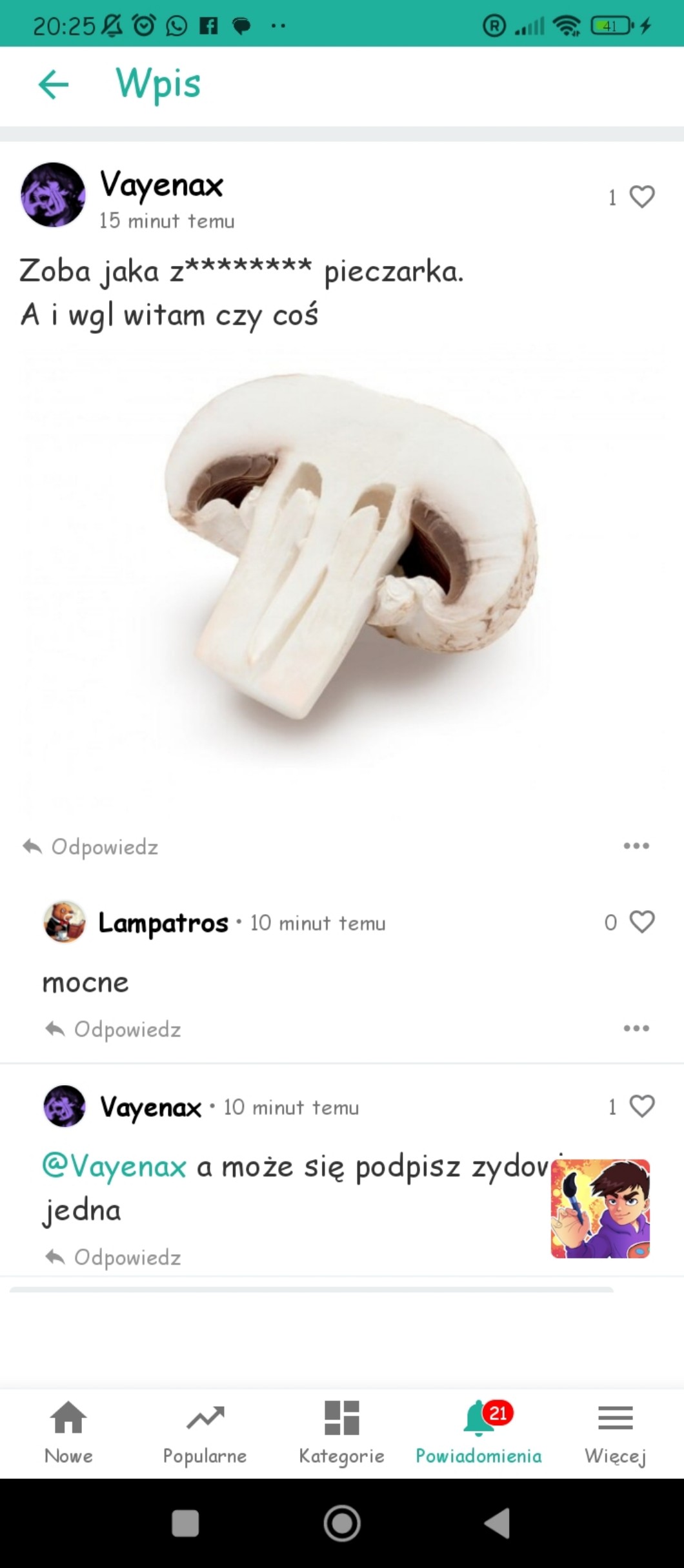Tap the system home button
684x1568 pixels.
341,1523
